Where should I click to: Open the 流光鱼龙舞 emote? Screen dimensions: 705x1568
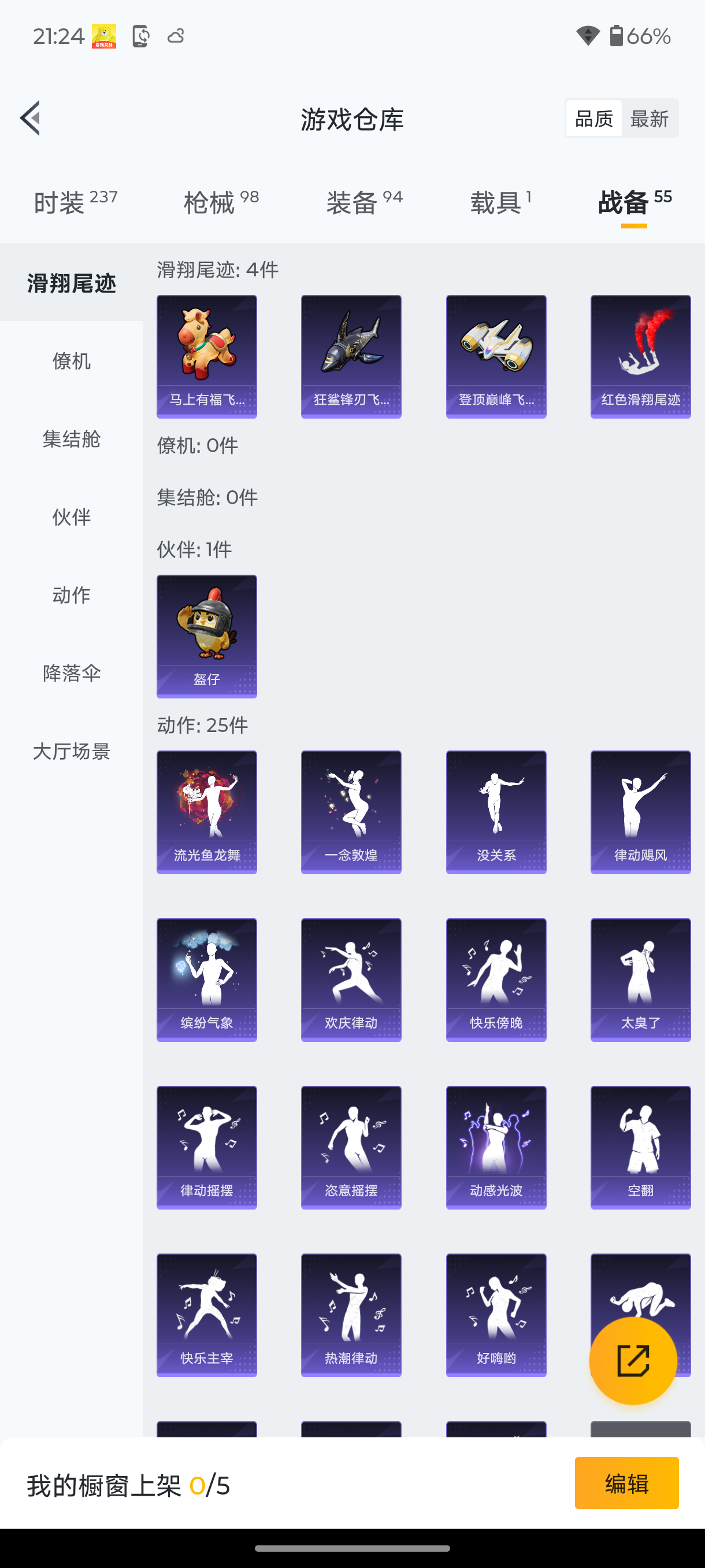[x=206, y=812]
